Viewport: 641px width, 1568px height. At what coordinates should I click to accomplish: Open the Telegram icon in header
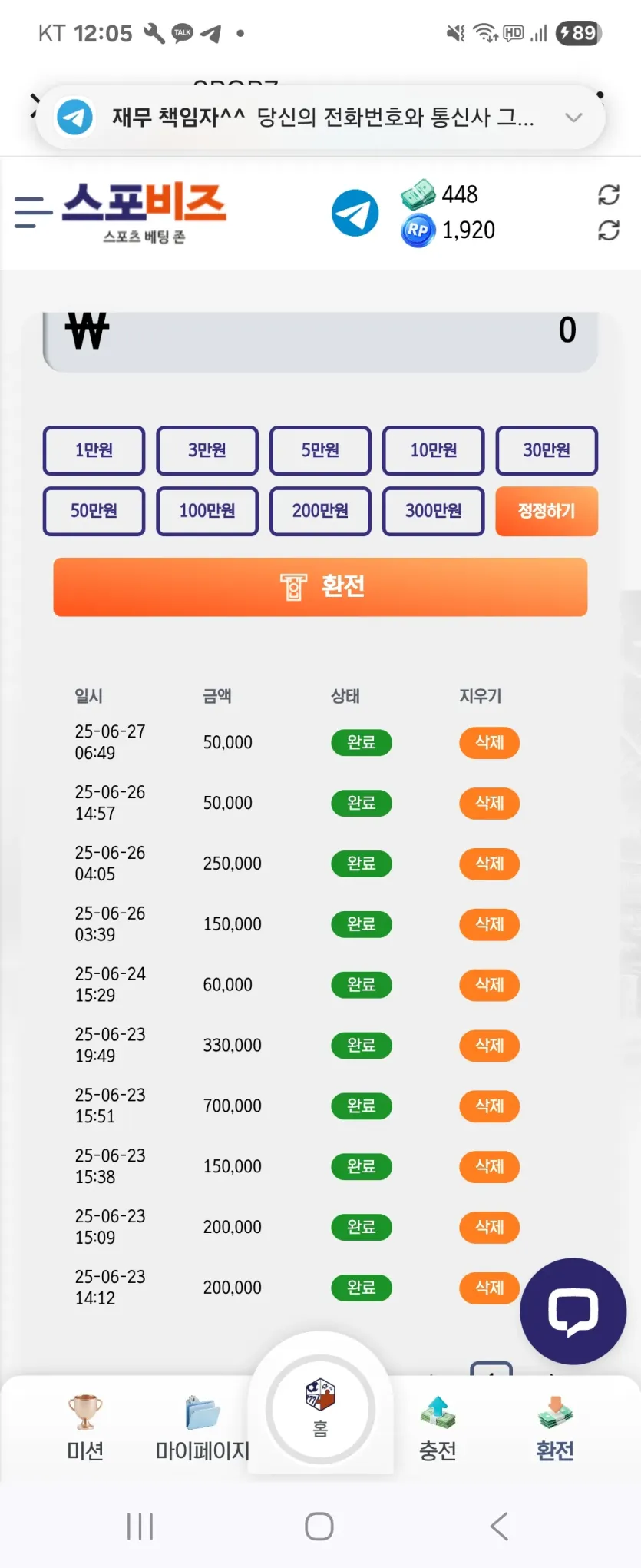click(x=355, y=213)
